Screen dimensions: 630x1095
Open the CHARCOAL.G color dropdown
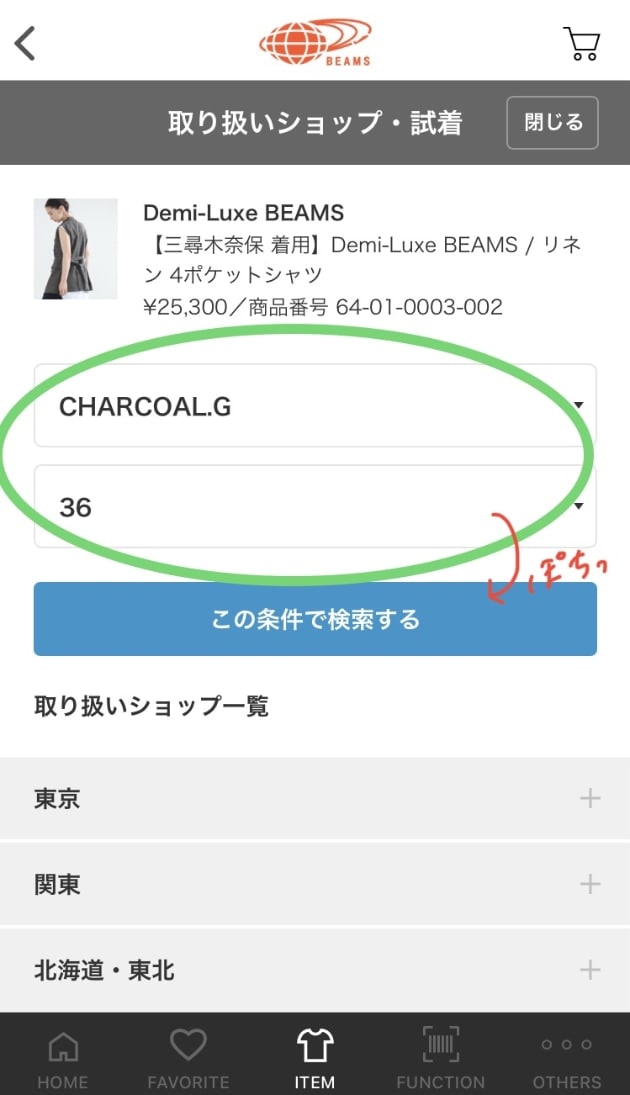click(315, 406)
